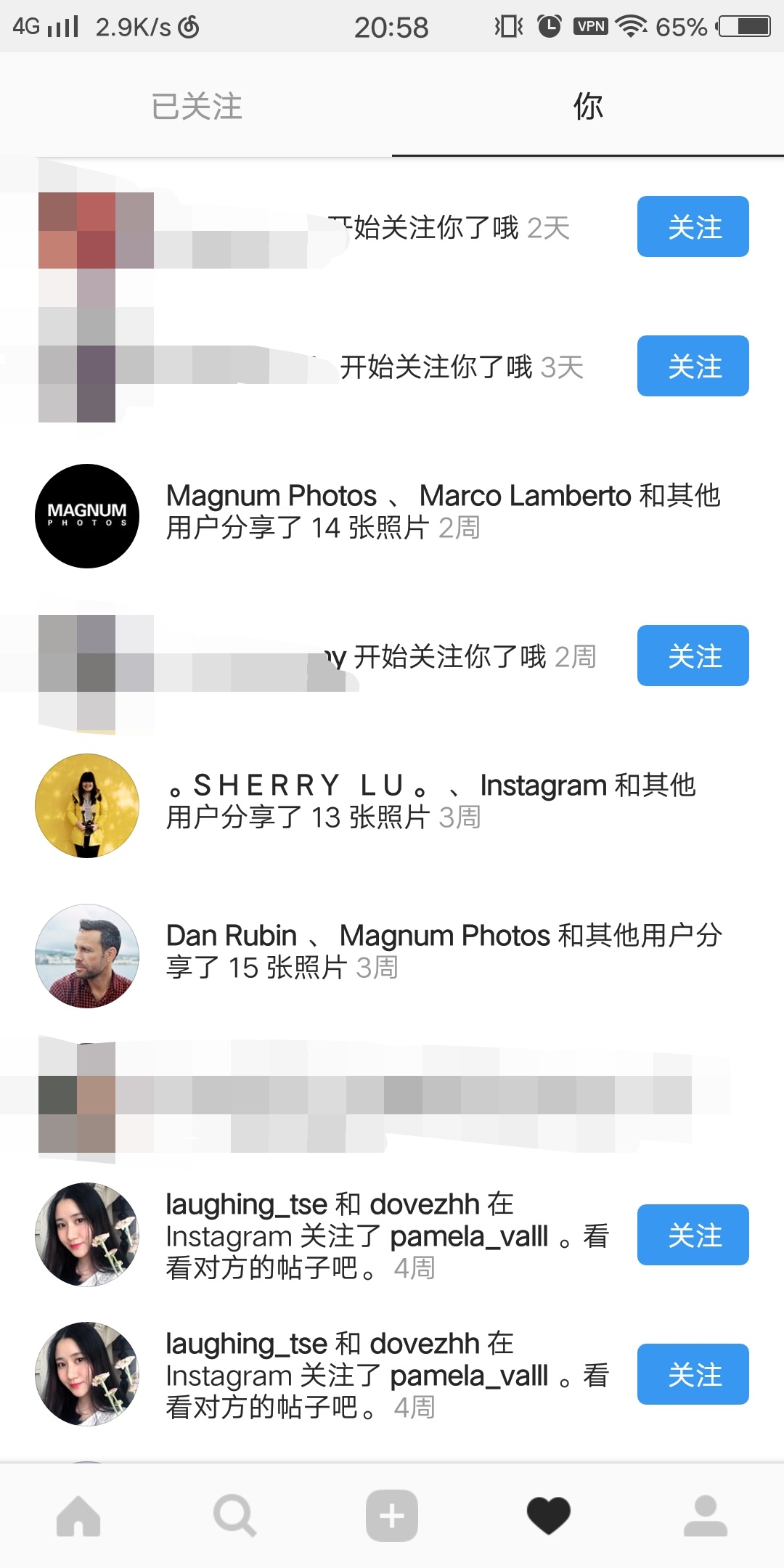Image resolution: width=784 pixels, height=1568 pixels.
Task: Switch to the 已关注 tab
Action: [x=196, y=106]
